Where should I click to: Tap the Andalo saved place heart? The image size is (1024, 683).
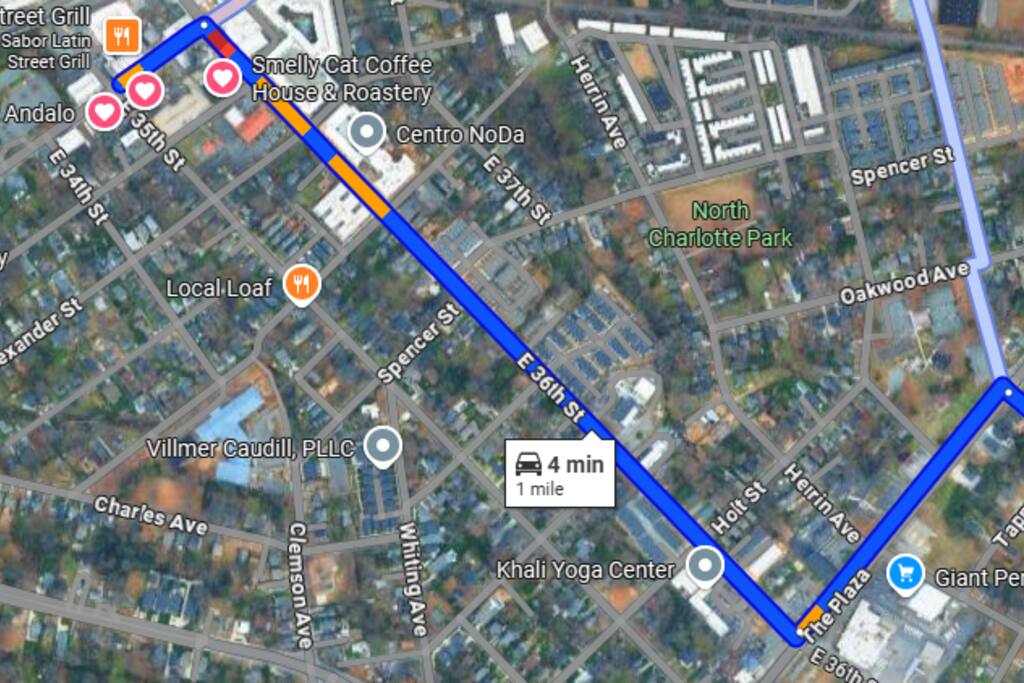tap(104, 112)
